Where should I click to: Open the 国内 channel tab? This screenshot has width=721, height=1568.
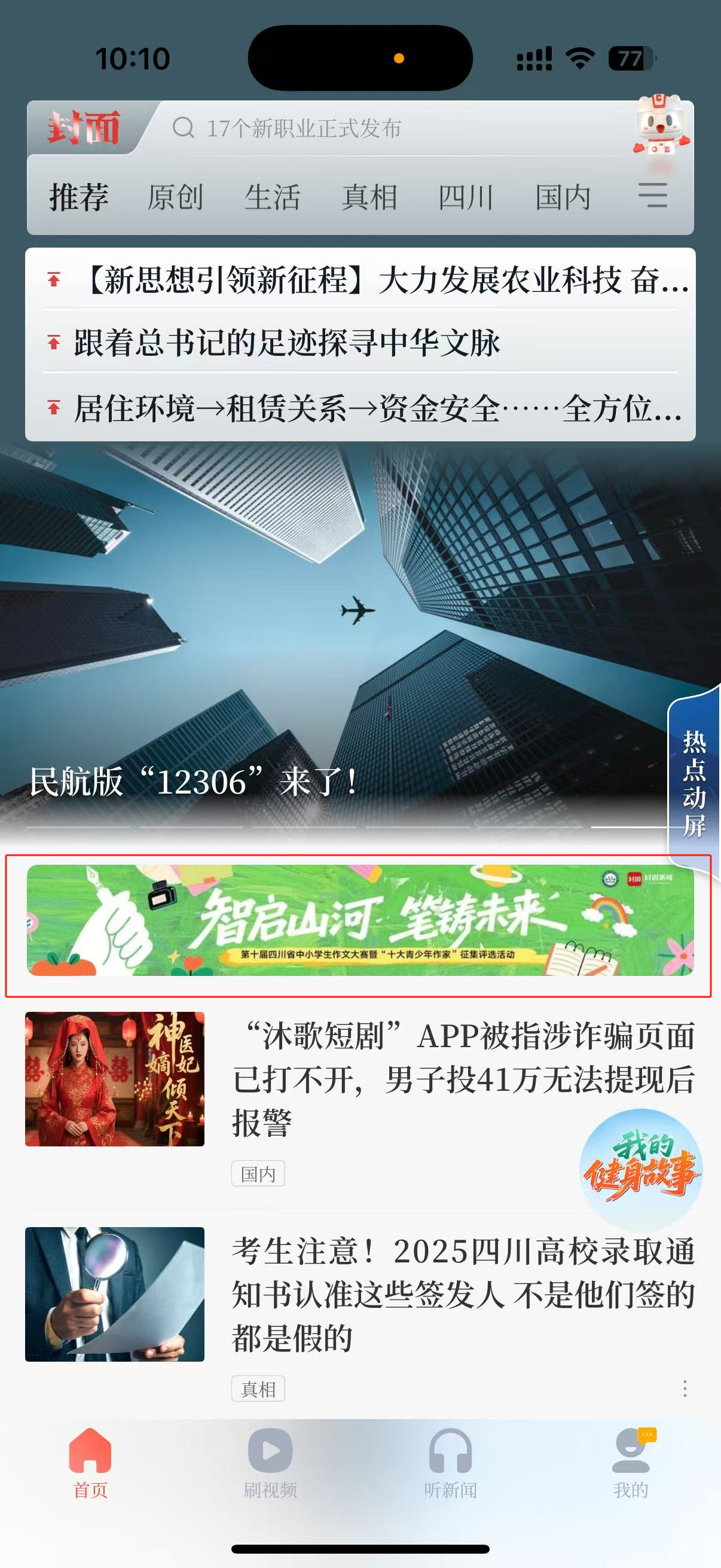563,198
